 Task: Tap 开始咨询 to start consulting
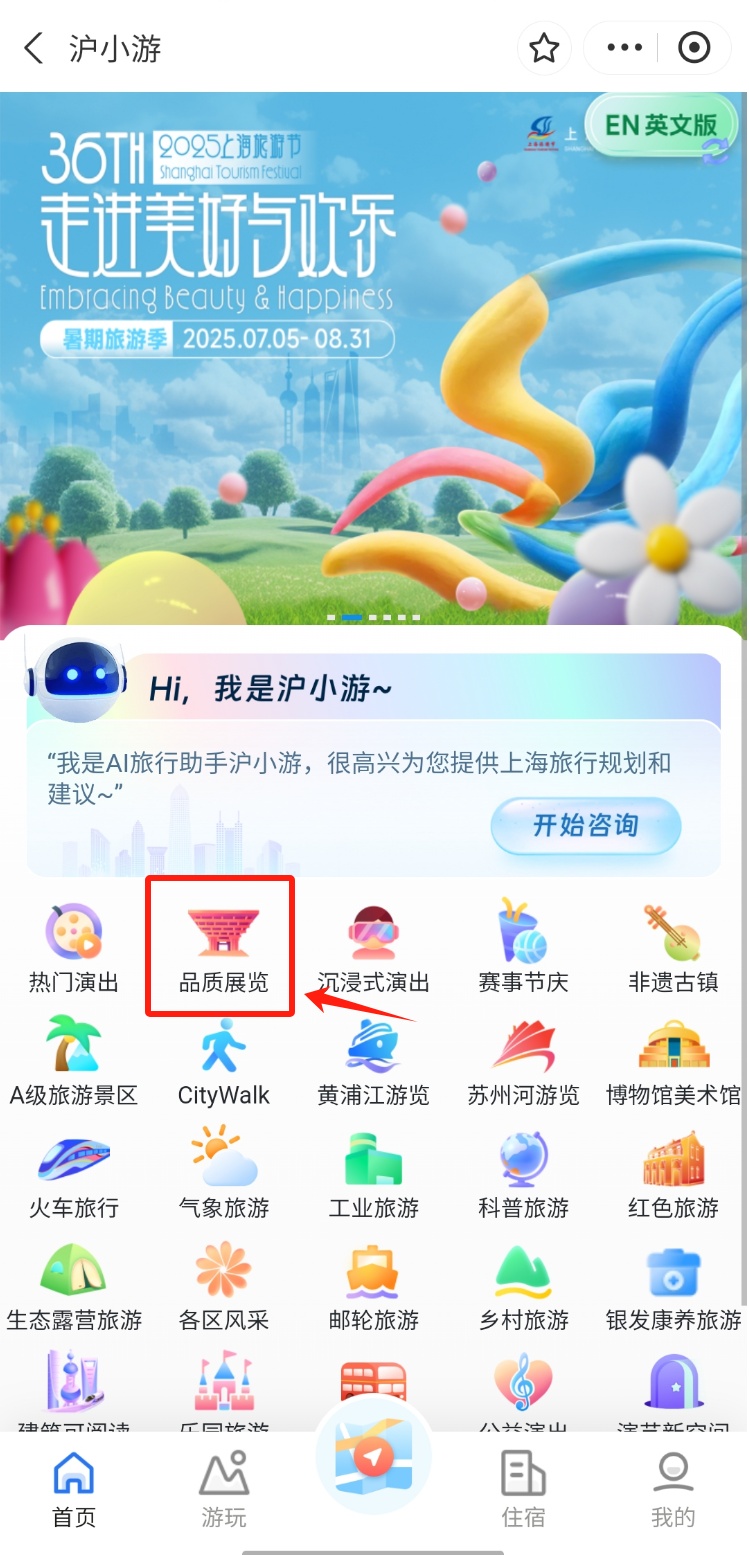coord(585,826)
